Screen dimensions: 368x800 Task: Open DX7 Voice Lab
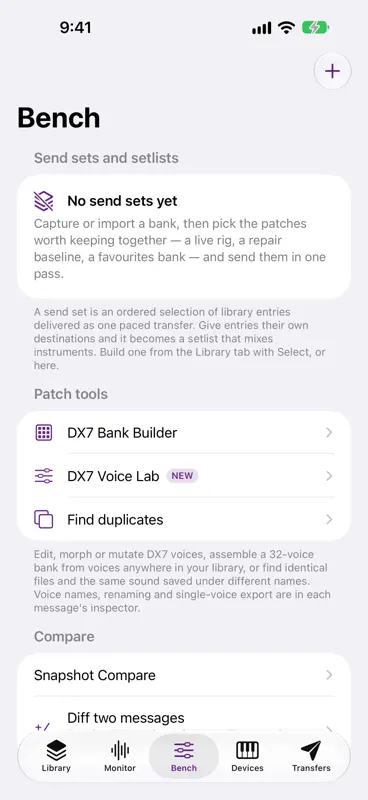184,476
